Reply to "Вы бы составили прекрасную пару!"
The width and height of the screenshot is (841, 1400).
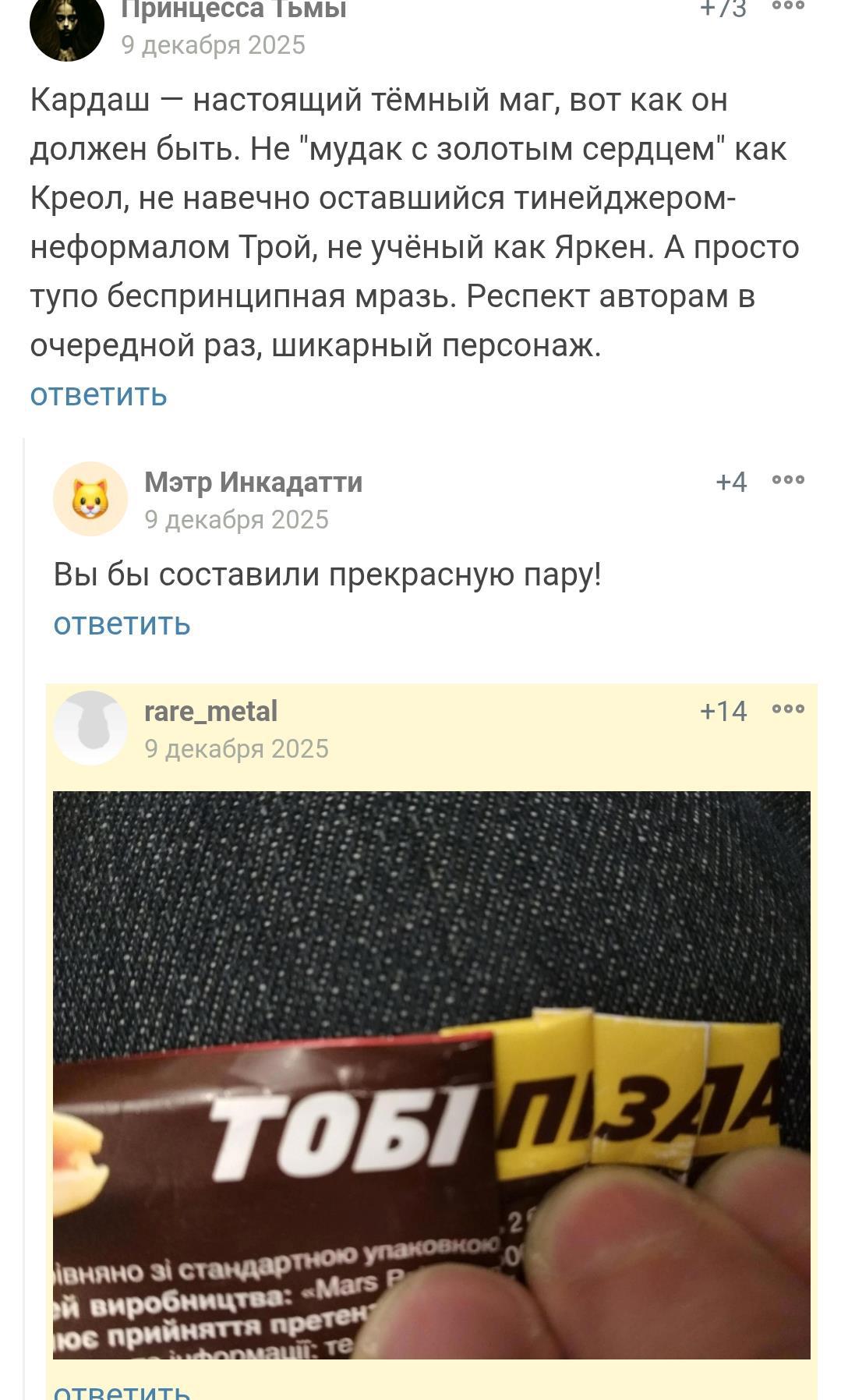pyautogui.click(x=122, y=624)
